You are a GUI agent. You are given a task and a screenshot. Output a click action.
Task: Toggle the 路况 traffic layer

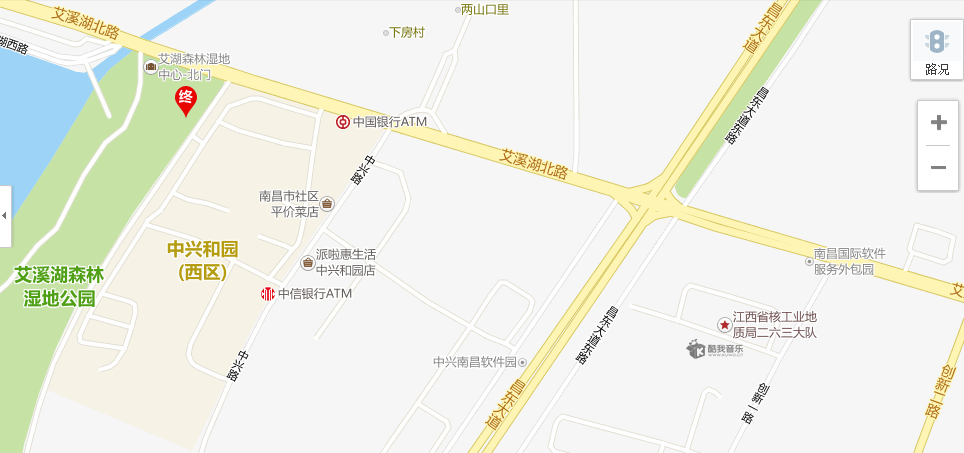tap(937, 50)
